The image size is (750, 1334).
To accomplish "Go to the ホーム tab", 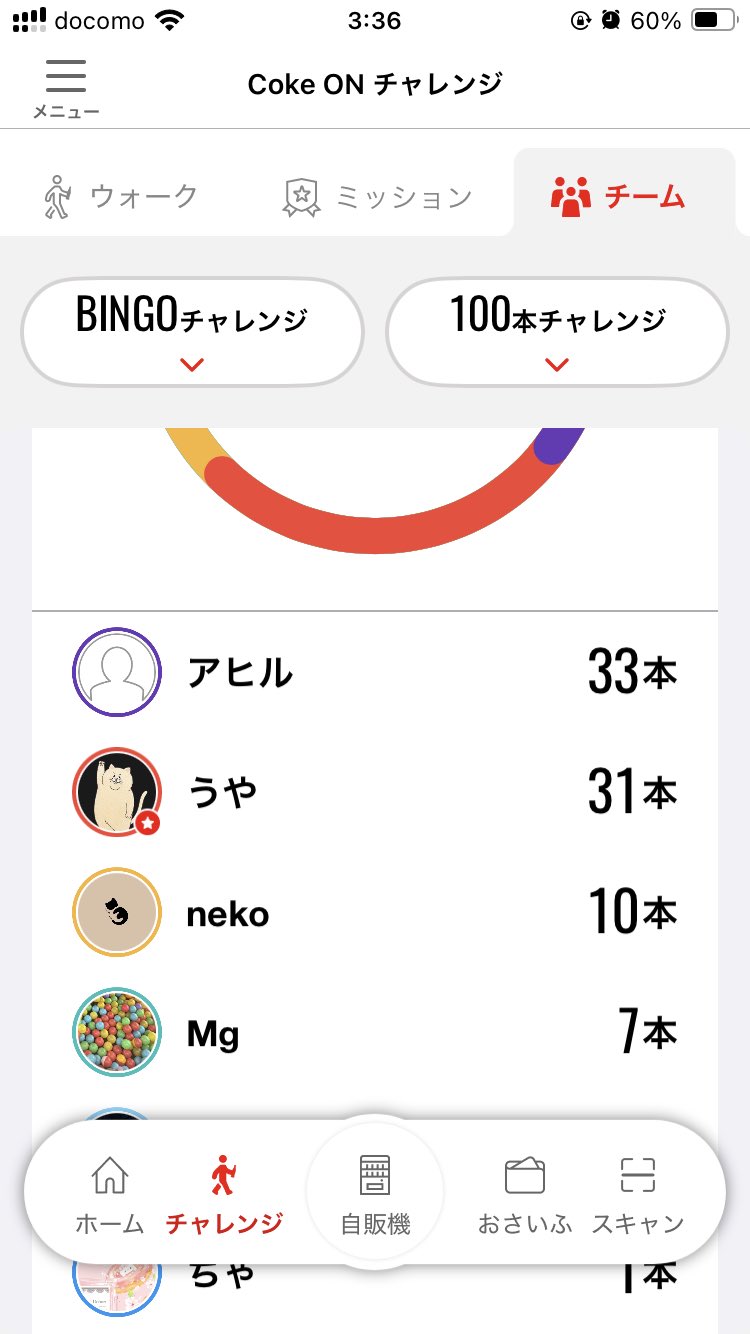I will (x=109, y=1194).
